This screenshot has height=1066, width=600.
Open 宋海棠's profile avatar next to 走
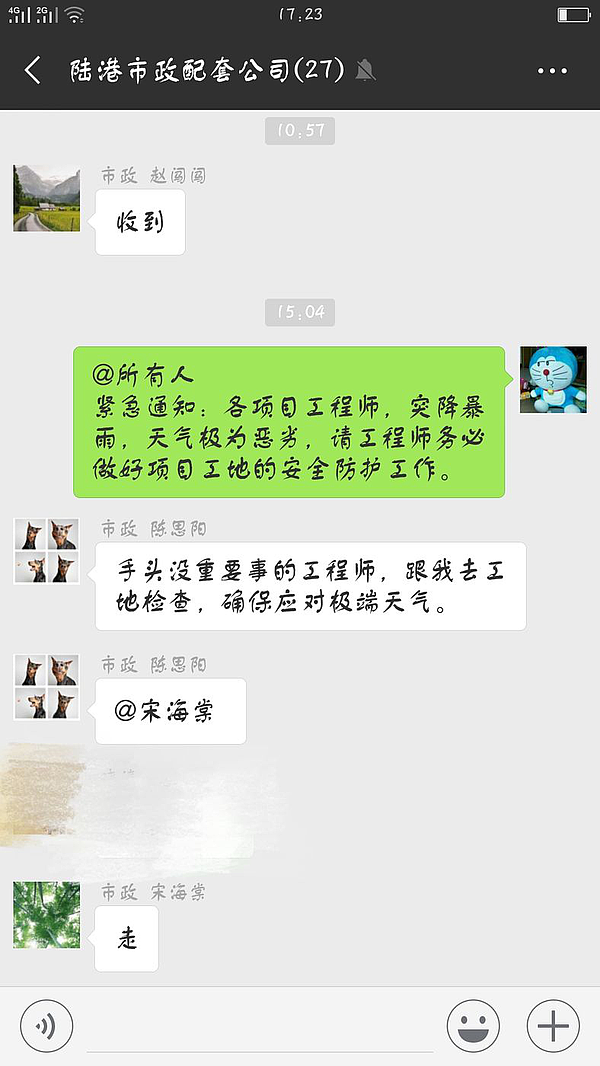47,915
